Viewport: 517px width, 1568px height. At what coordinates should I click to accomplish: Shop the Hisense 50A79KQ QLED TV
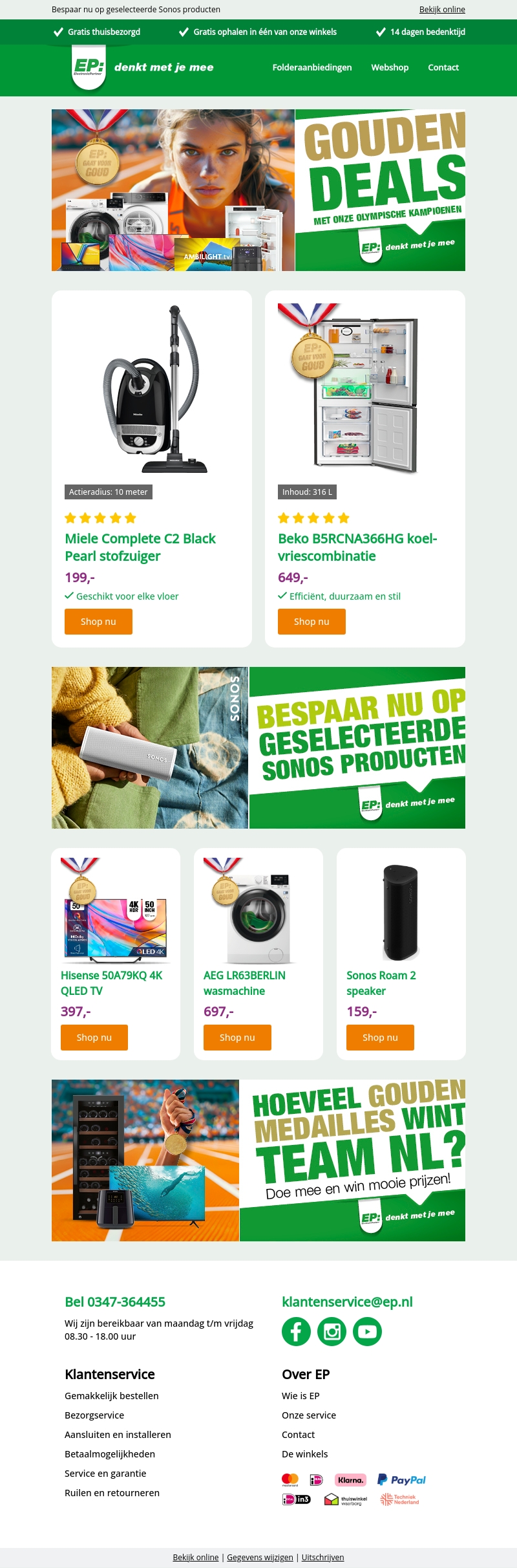[94, 1038]
